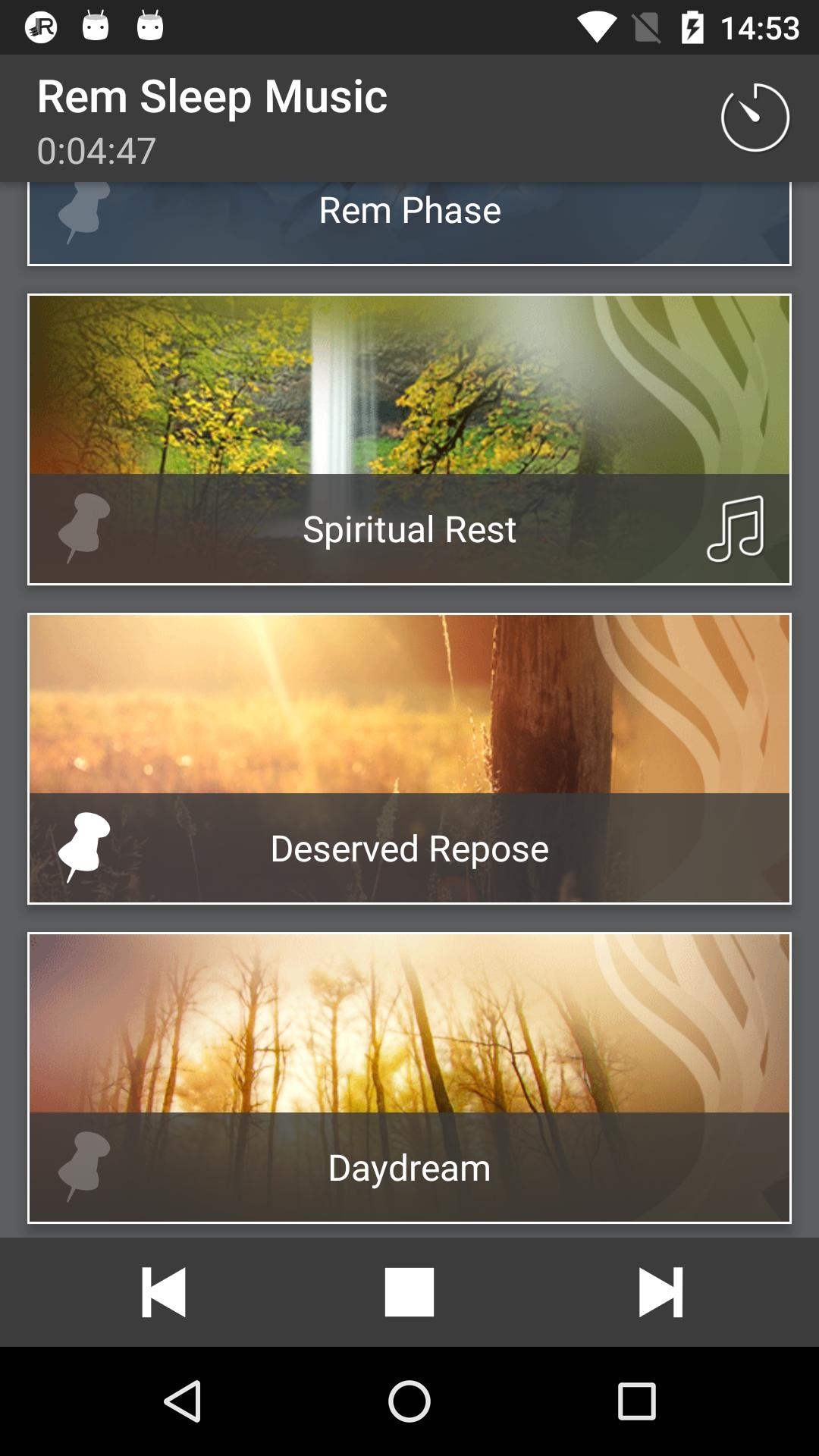Image resolution: width=819 pixels, height=1456 pixels.
Task: Go back using the system navigation bar
Action: pyautogui.click(x=183, y=1401)
